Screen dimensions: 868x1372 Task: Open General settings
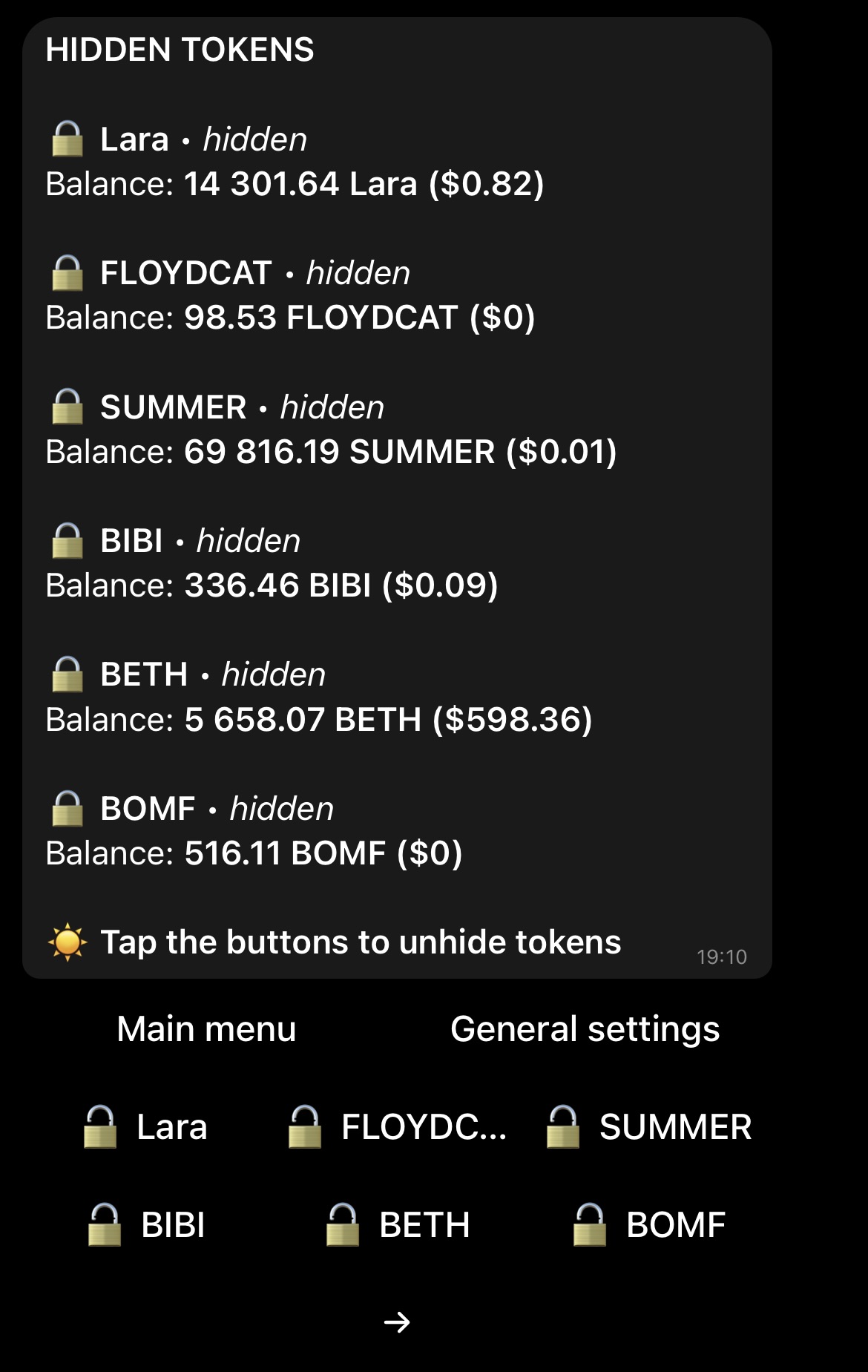point(585,1029)
